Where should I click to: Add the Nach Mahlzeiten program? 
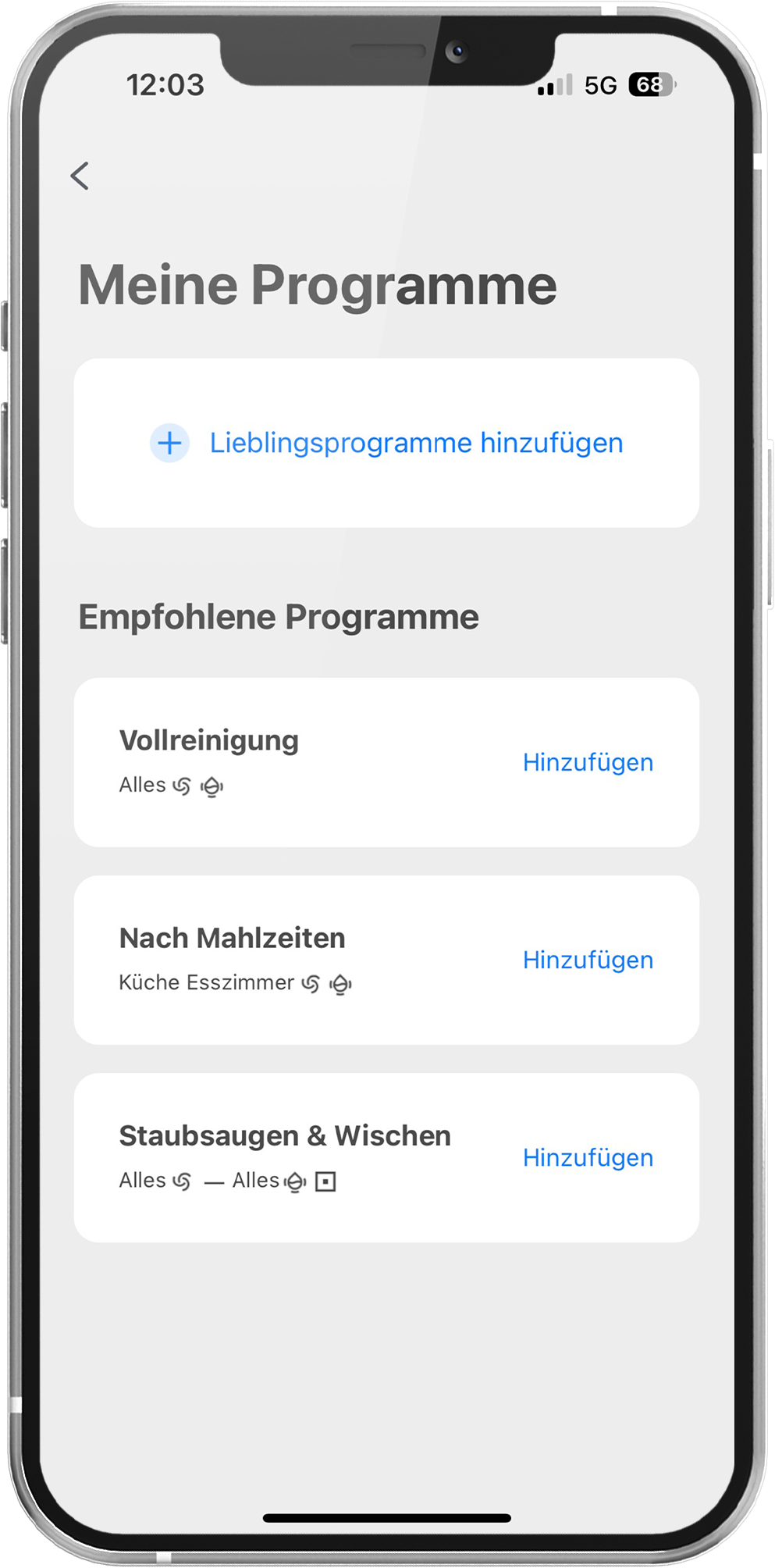(588, 960)
